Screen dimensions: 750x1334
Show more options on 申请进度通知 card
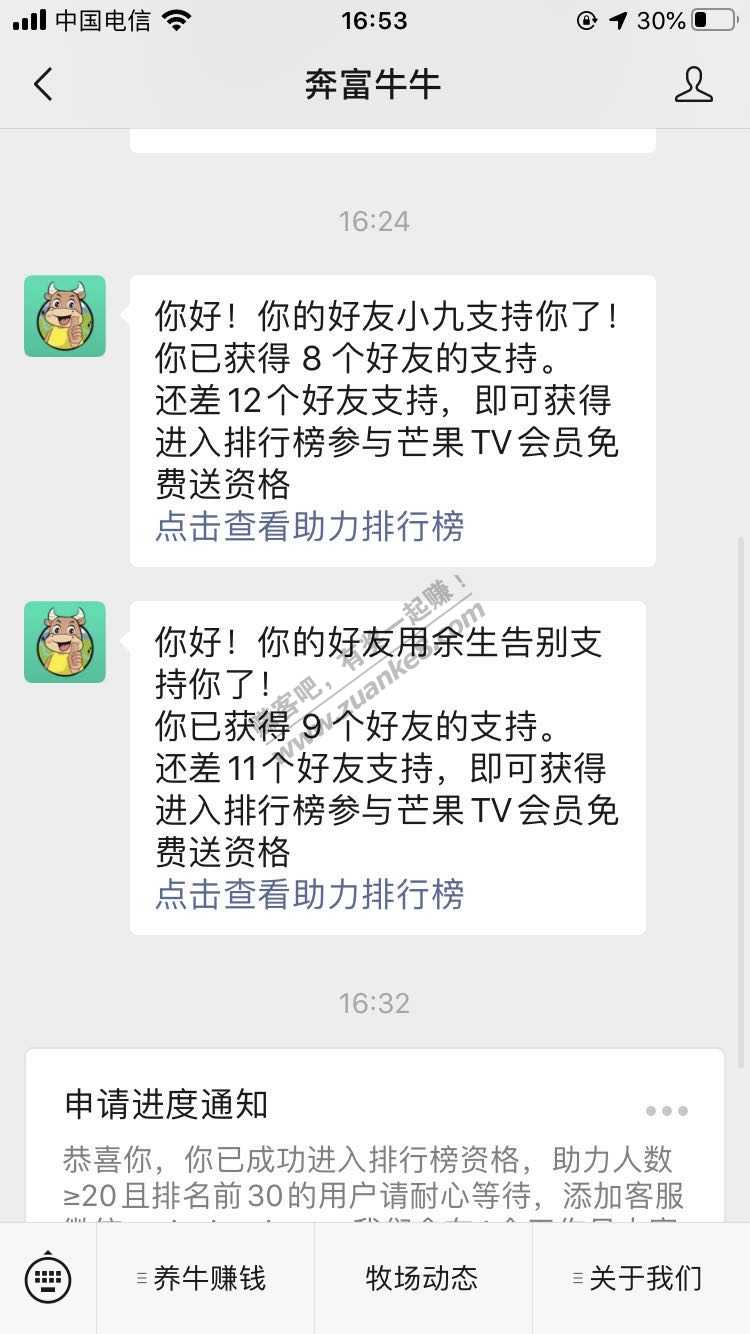[666, 1110]
